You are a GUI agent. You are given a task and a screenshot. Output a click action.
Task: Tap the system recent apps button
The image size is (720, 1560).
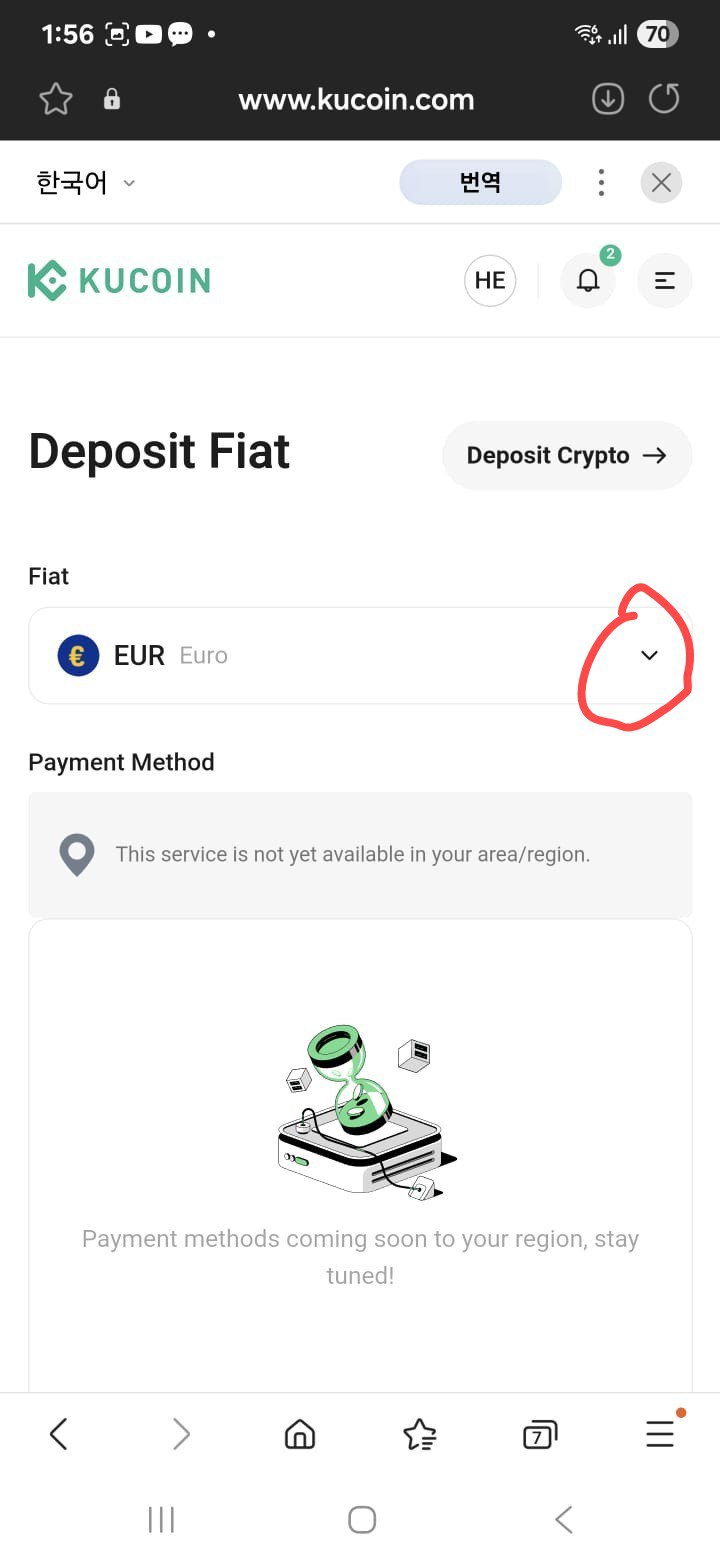[161, 1520]
